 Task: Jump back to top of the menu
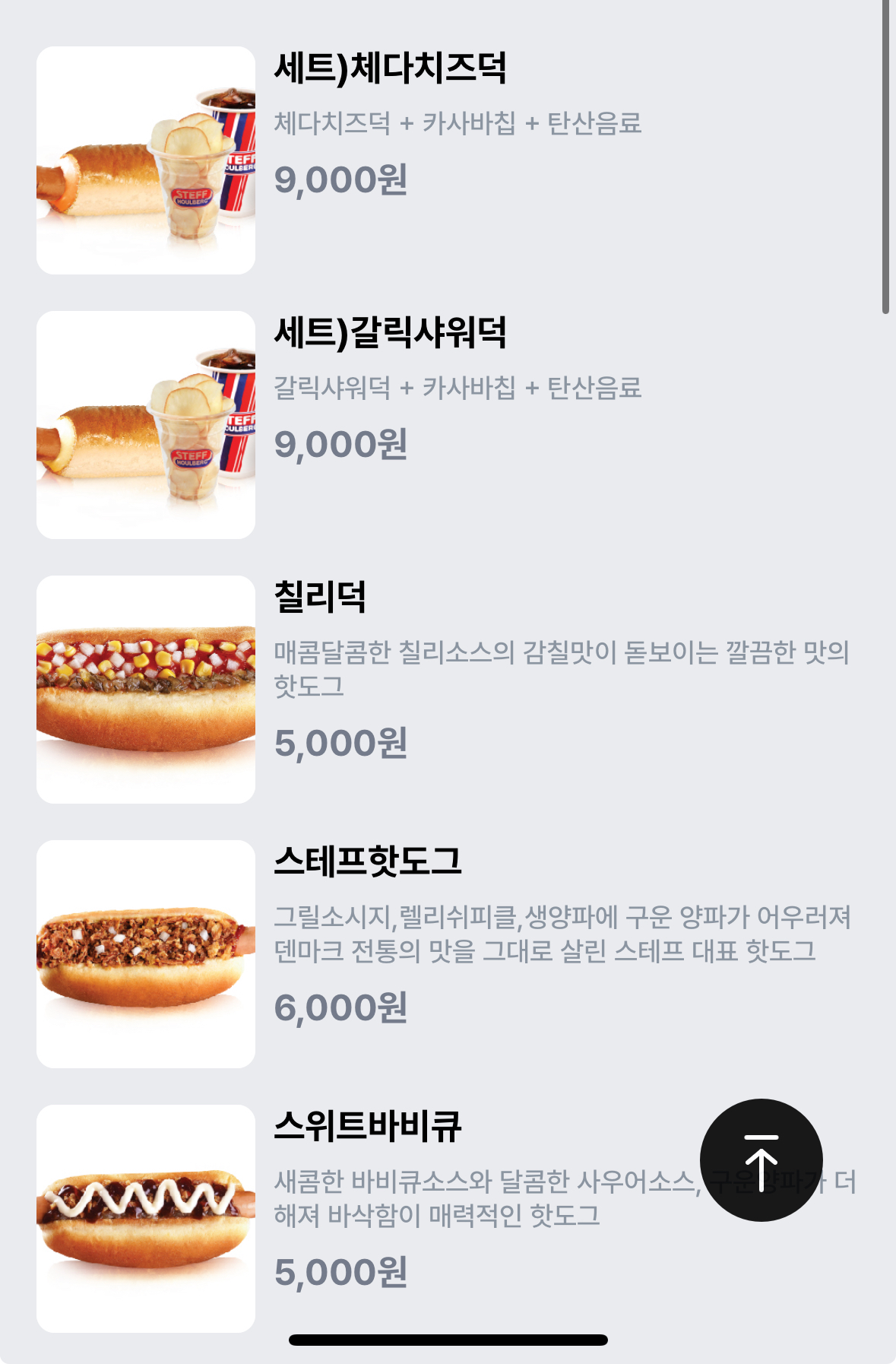[x=761, y=1159]
